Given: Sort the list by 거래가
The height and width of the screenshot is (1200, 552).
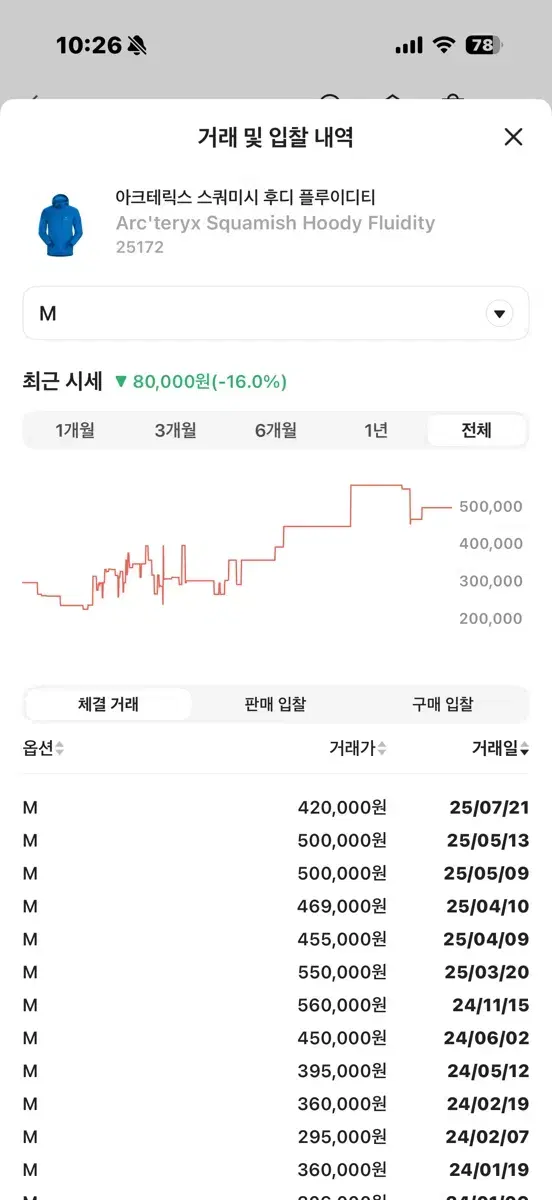Looking at the screenshot, I should pos(358,748).
